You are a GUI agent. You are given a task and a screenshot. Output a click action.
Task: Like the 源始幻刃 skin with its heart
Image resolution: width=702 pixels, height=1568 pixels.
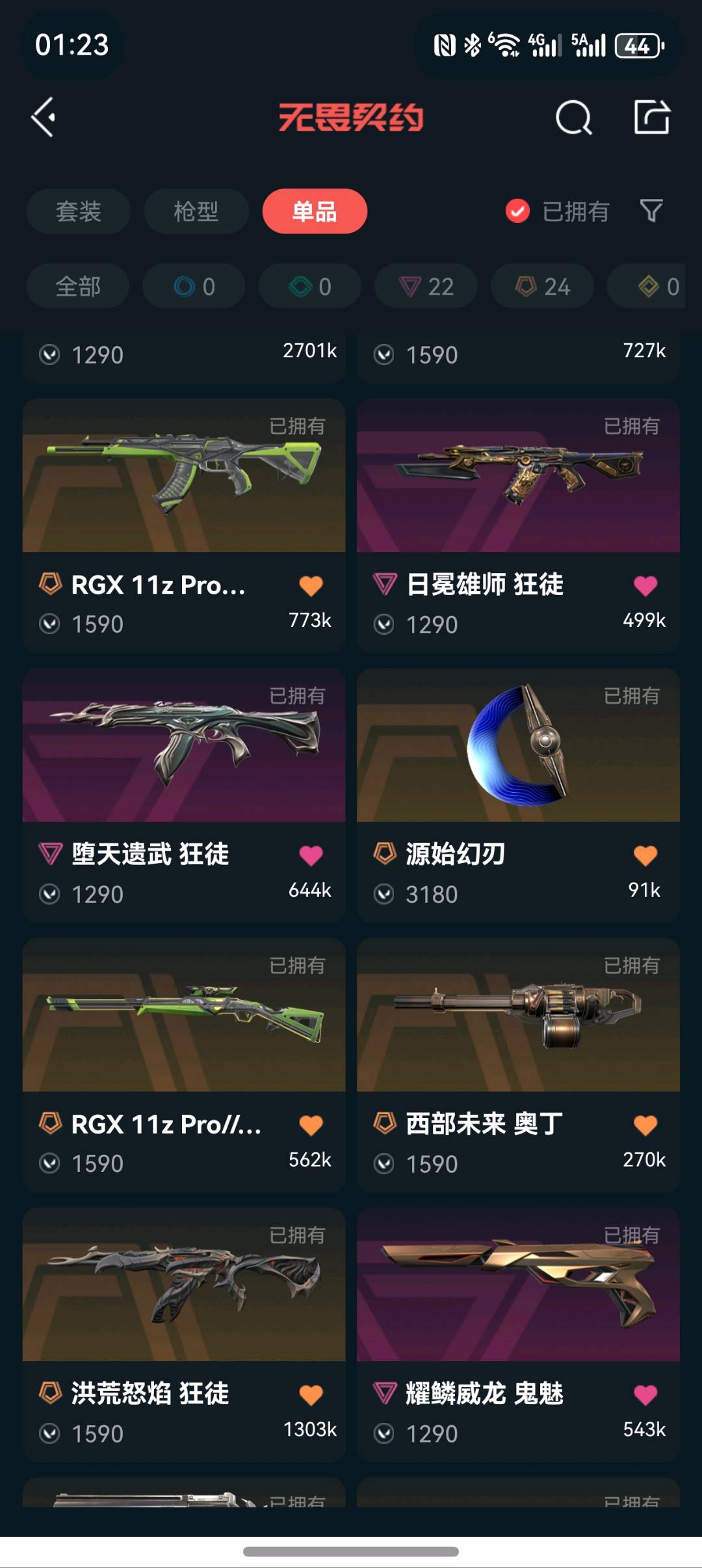(645, 856)
